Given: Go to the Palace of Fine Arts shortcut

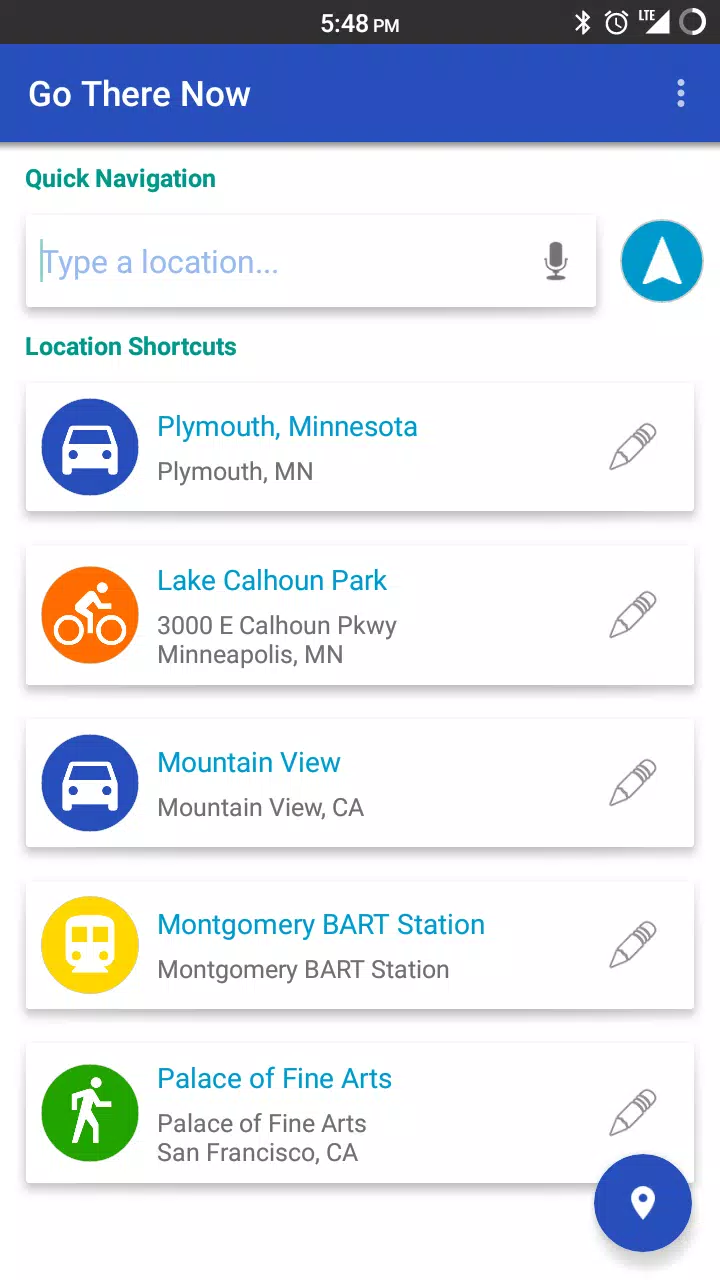Looking at the screenshot, I should [275, 1113].
